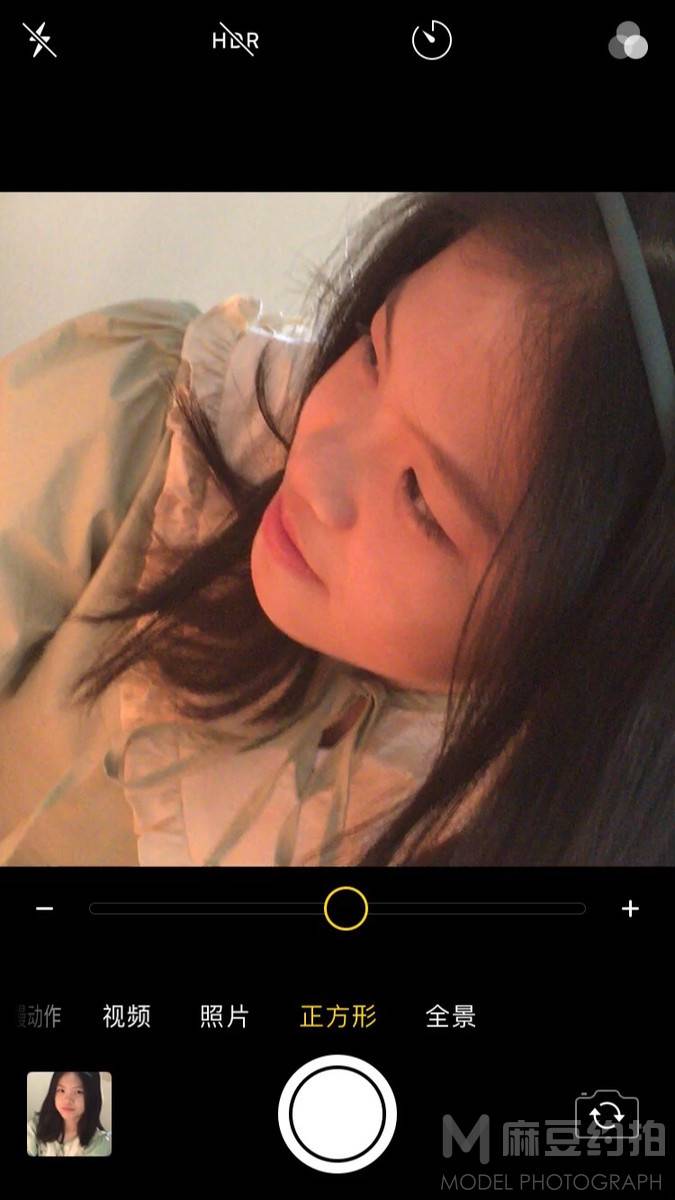Switch to 视频 video mode
This screenshot has height=1200, width=675.
pyautogui.click(x=127, y=1017)
